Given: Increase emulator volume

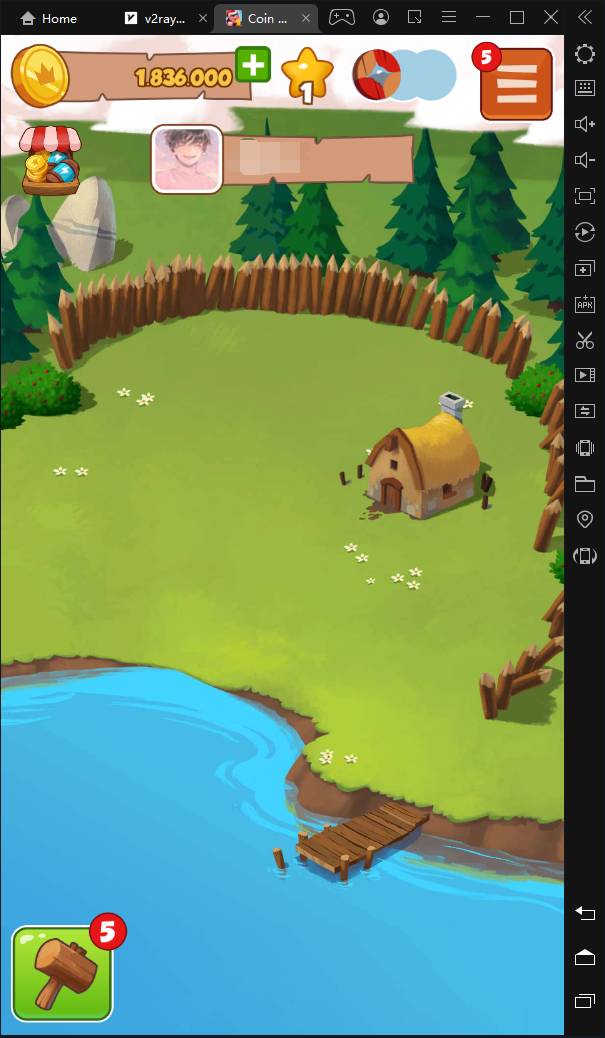Looking at the screenshot, I should coord(585,124).
